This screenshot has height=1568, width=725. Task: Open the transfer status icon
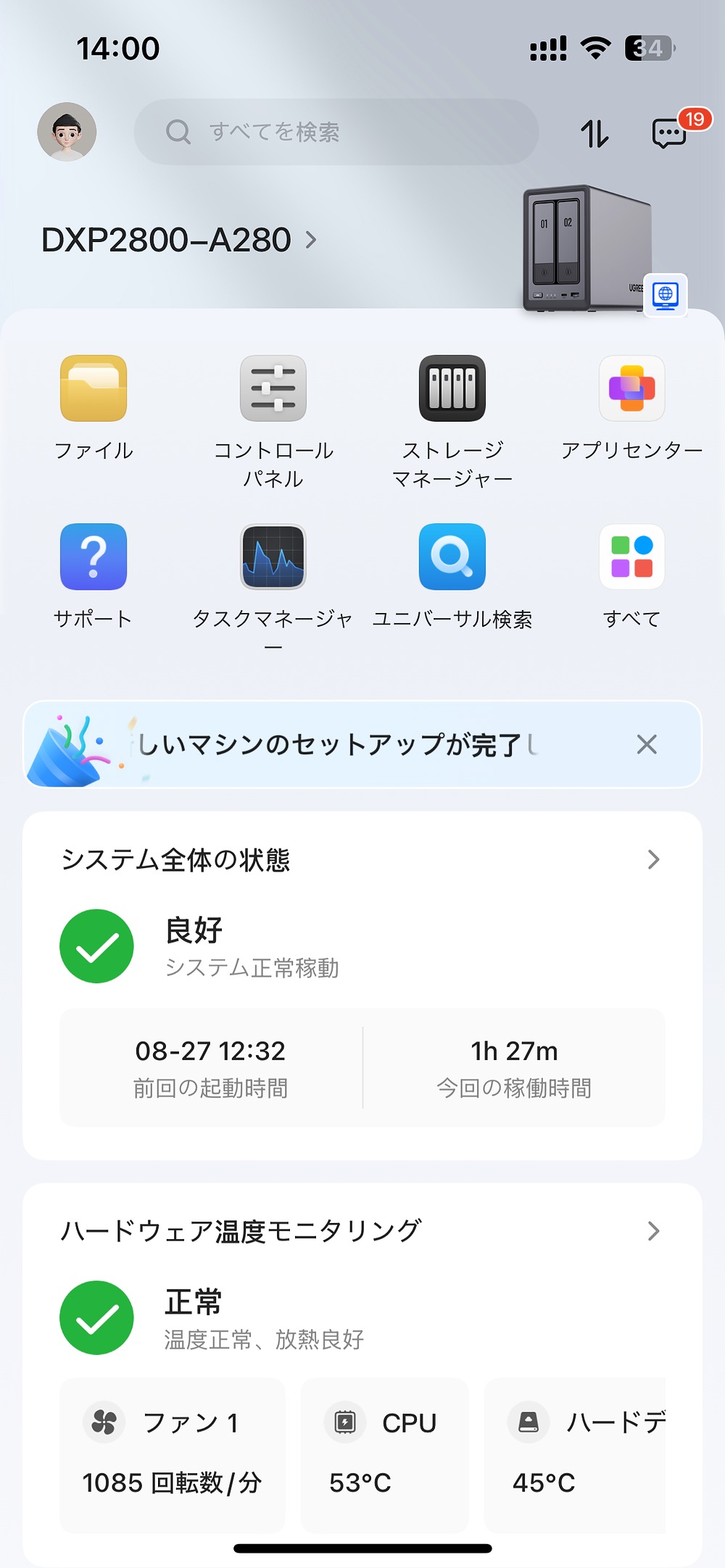pyautogui.click(x=594, y=133)
